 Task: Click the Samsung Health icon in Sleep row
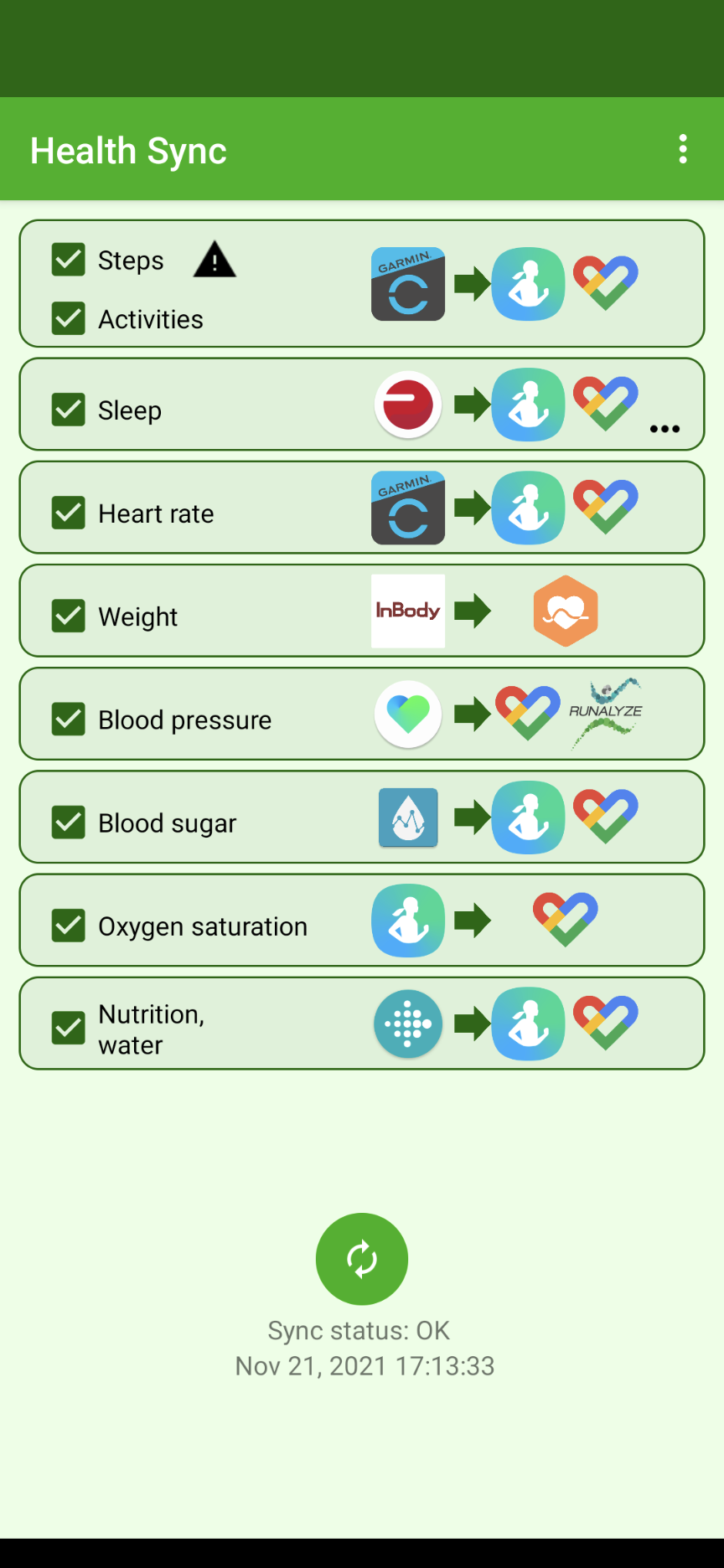529,405
